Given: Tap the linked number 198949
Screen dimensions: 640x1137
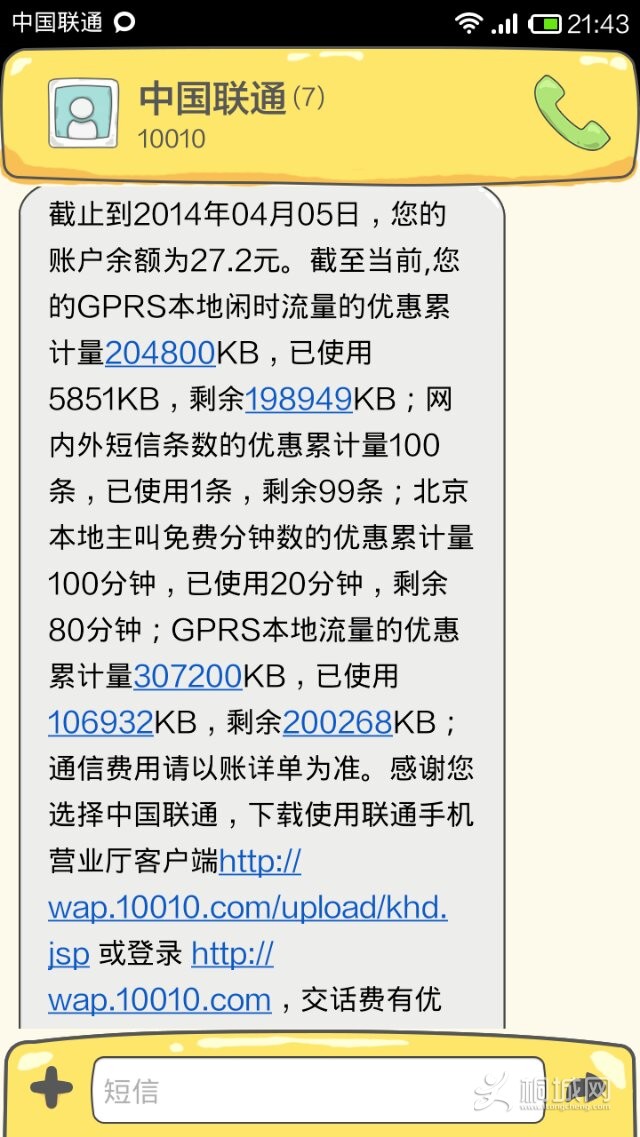Looking at the screenshot, I should tap(298, 399).
